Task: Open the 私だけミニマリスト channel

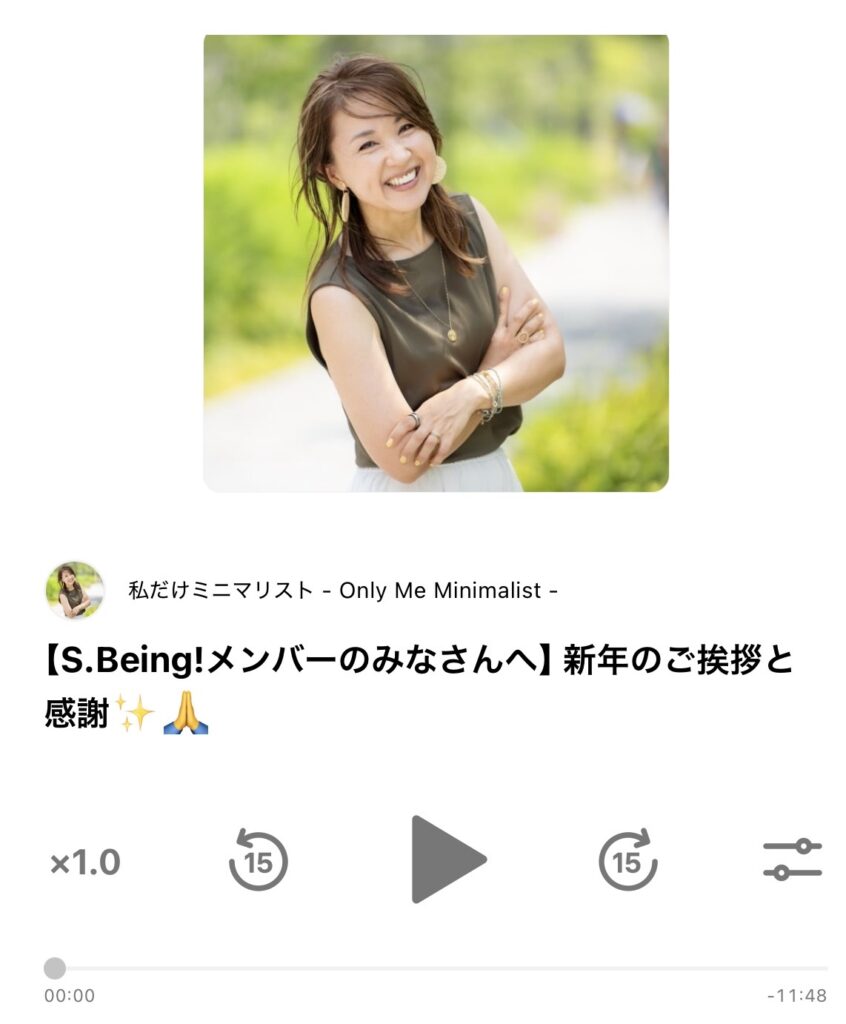Action: coord(342,590)
